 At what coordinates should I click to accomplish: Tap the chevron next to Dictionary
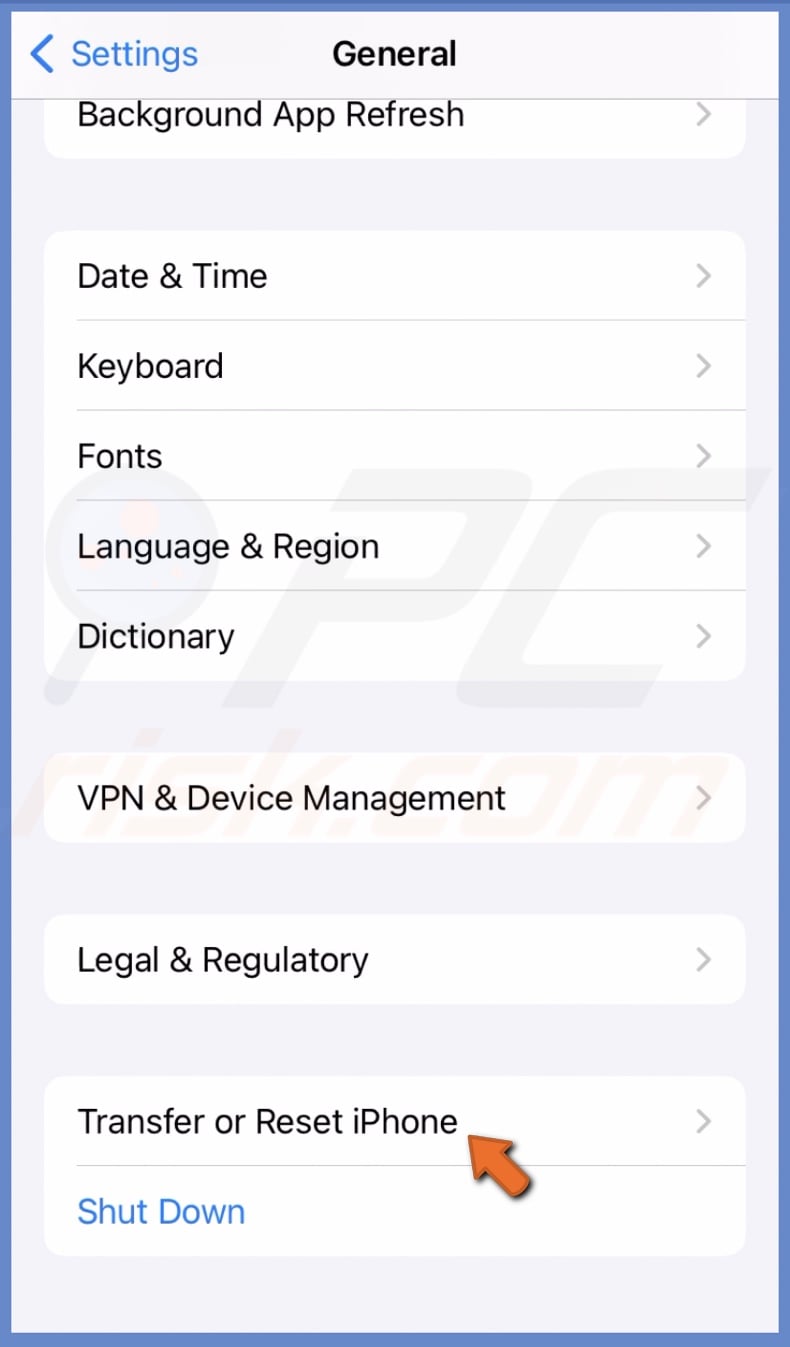703,636
